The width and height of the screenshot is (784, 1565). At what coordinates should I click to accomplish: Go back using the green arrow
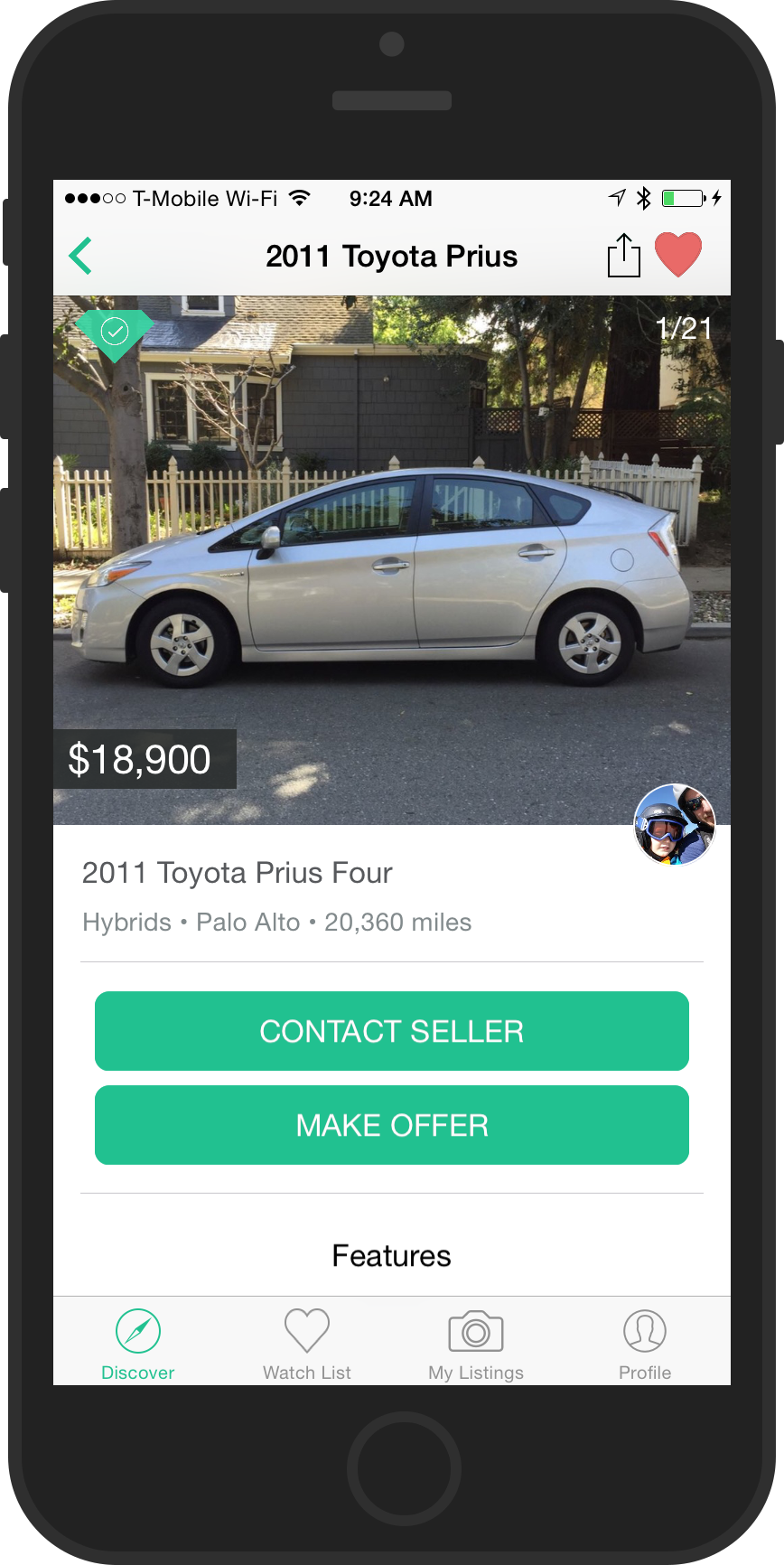(80, 256)
